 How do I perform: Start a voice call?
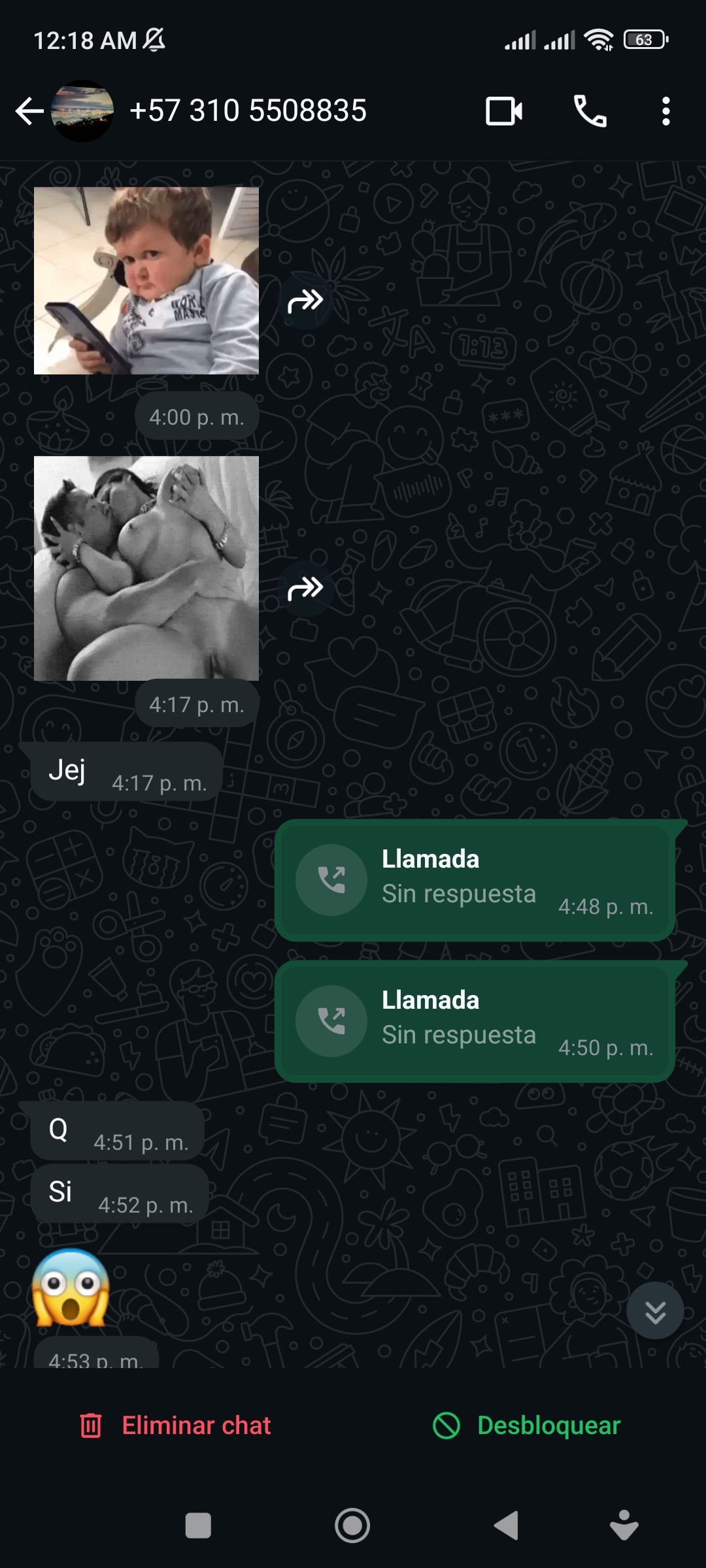pos(590,111)
